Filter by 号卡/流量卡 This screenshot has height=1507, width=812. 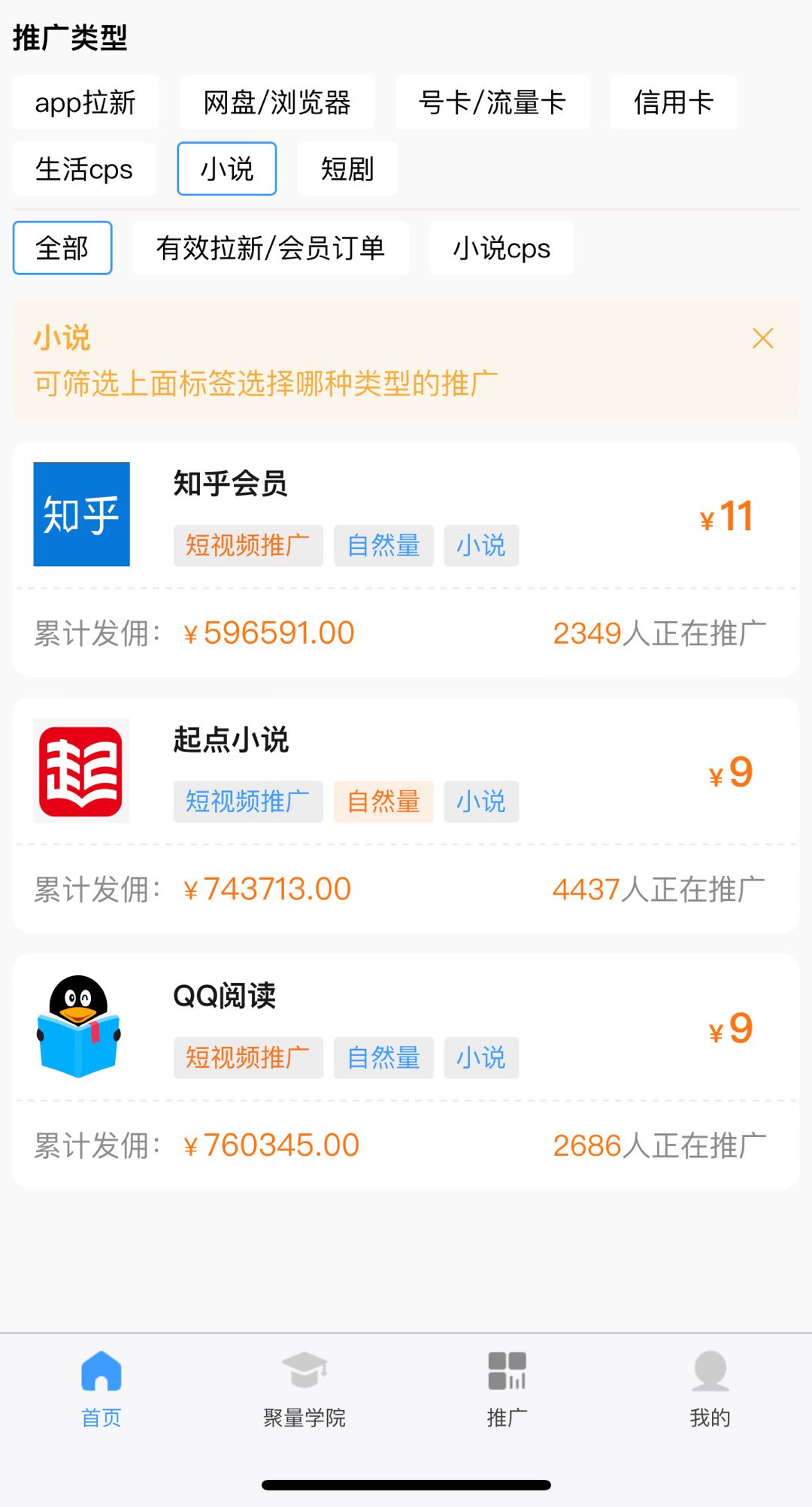pos(492,102)
